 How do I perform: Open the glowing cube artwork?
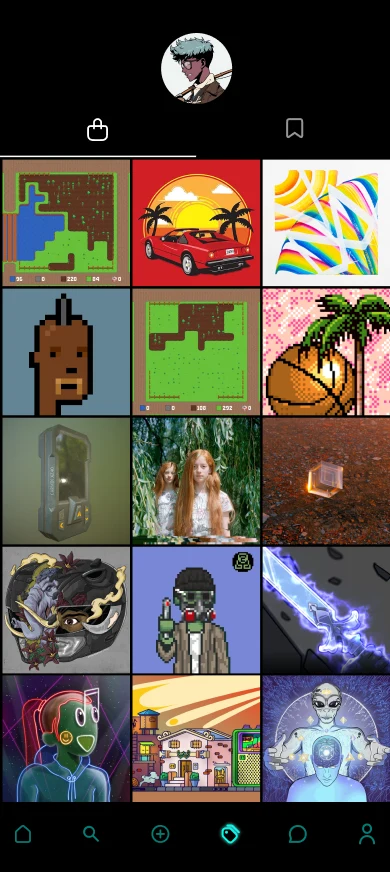(x=327, y=481)
